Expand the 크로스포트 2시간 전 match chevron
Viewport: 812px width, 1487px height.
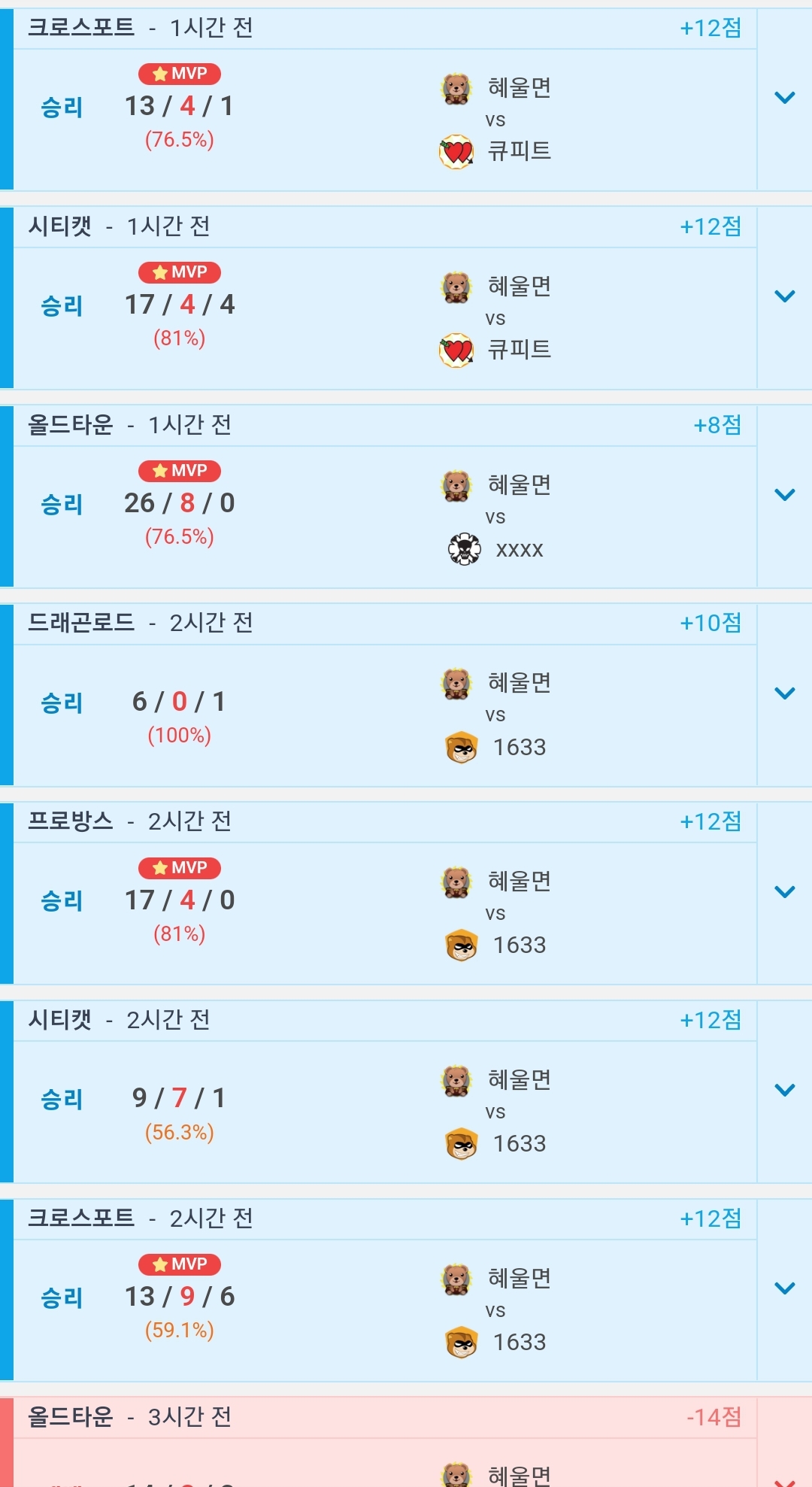(784, 1288)
